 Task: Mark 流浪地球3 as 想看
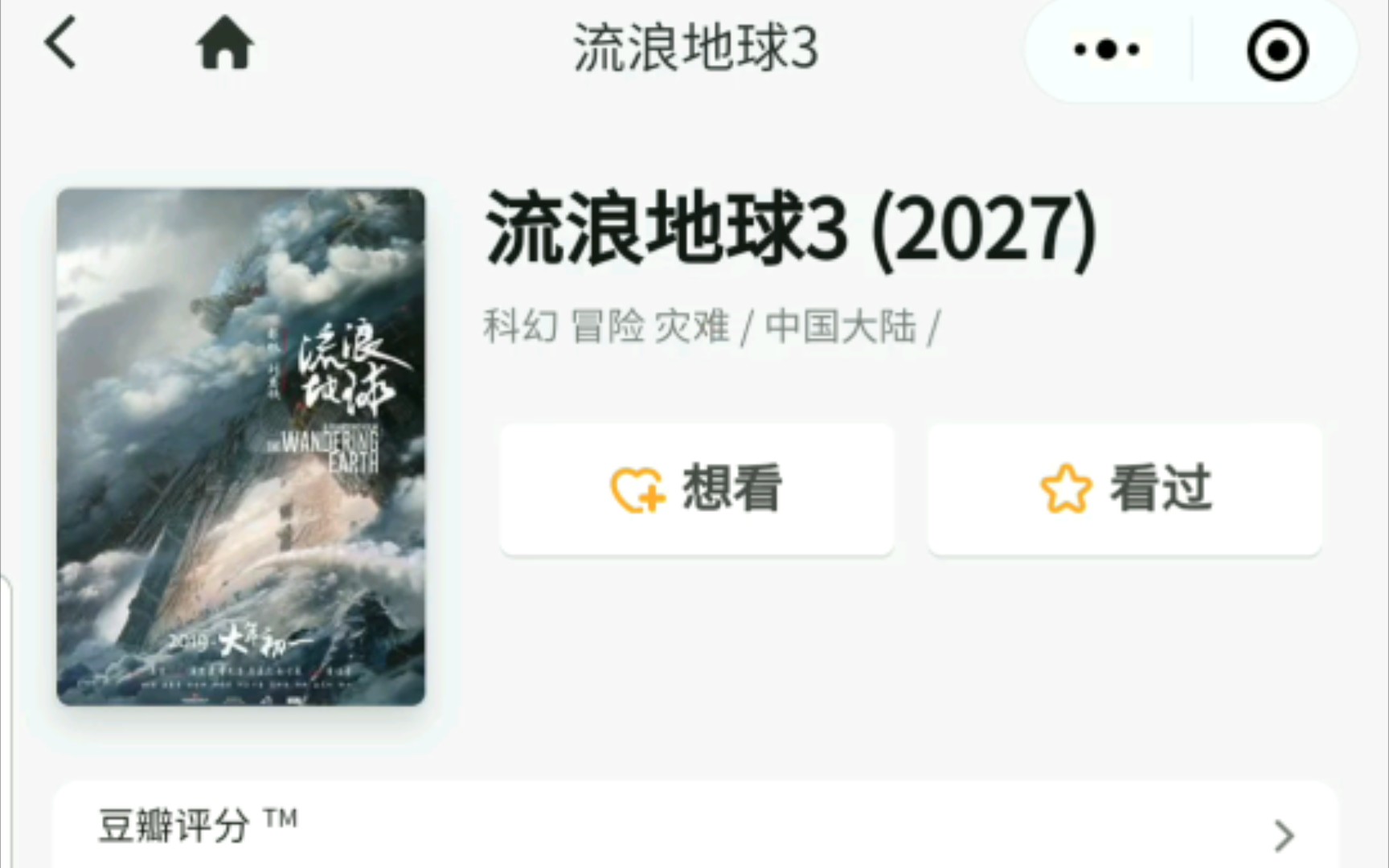coord(697,489)
